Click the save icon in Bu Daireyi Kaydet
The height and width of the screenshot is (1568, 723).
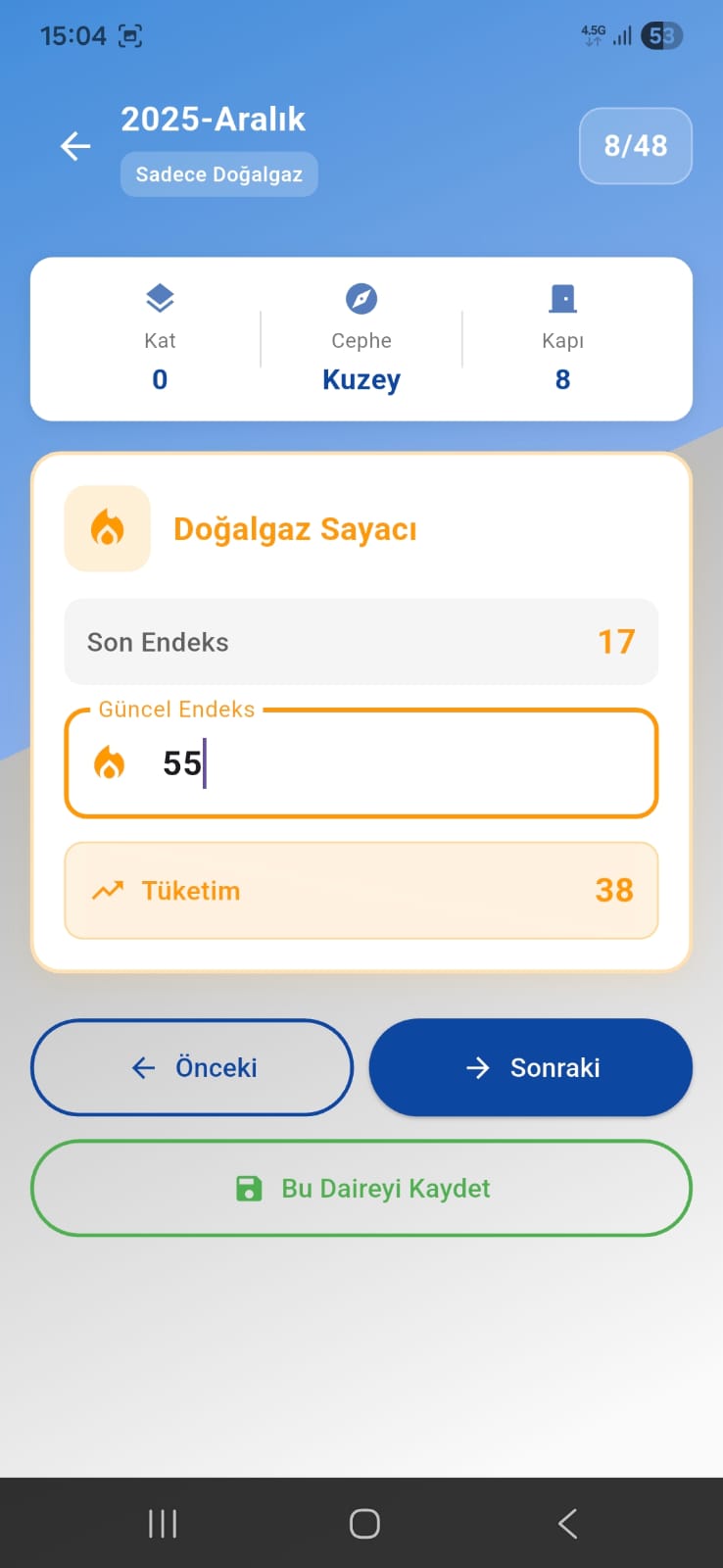(x=251, y=1188)
